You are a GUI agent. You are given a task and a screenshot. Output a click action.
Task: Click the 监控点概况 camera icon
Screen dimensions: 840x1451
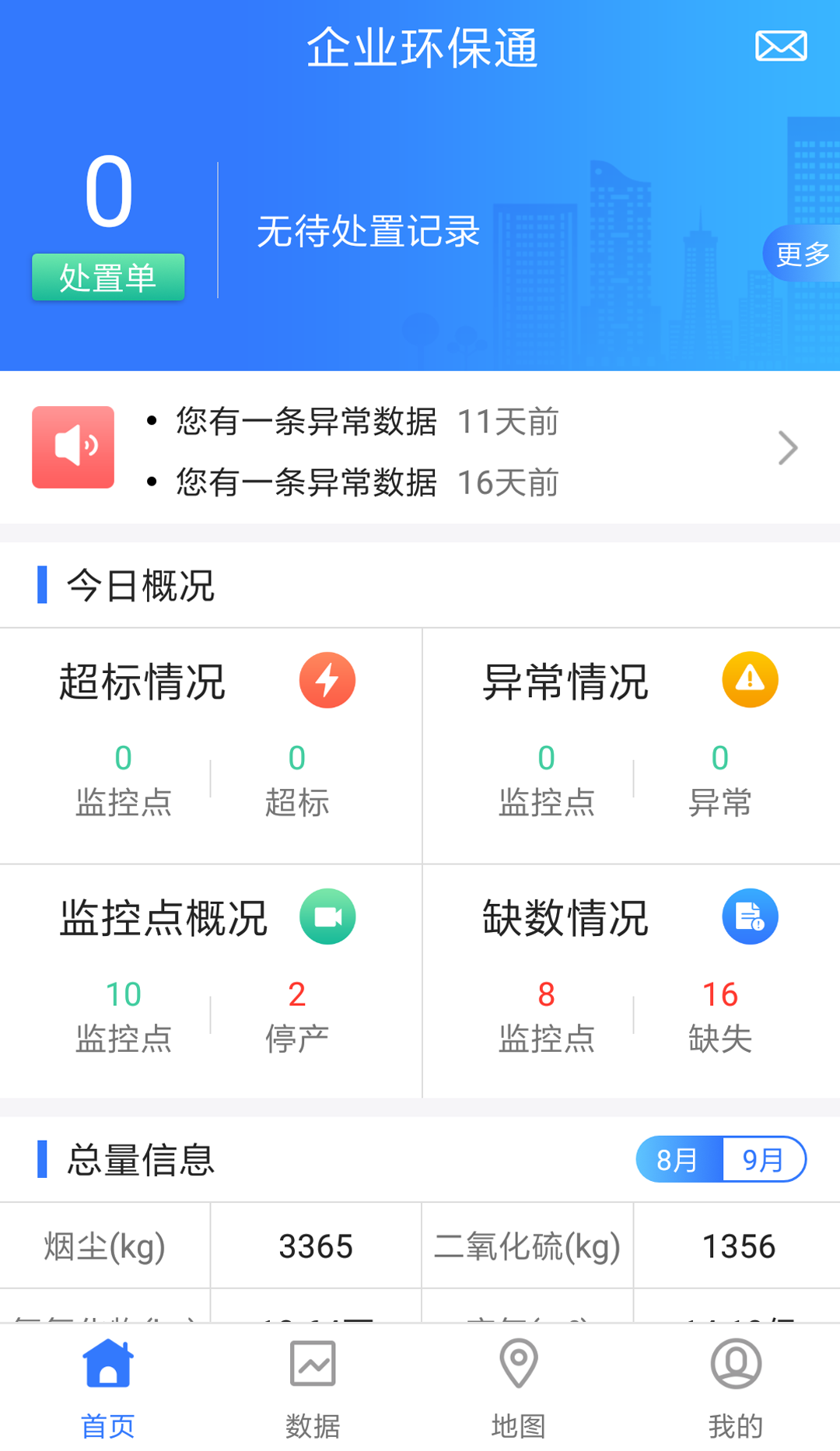tap(327, 917)
